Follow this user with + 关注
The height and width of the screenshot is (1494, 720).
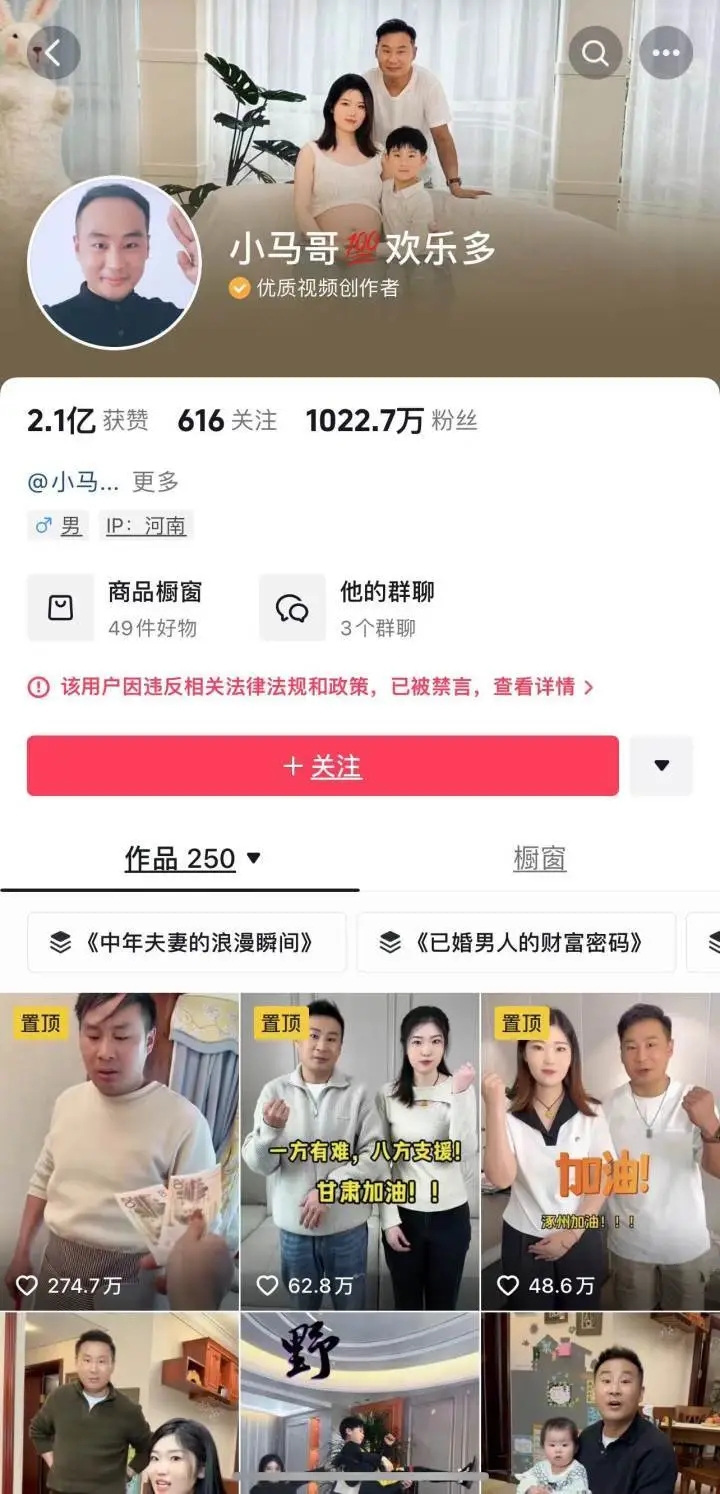tap(322, 766)
